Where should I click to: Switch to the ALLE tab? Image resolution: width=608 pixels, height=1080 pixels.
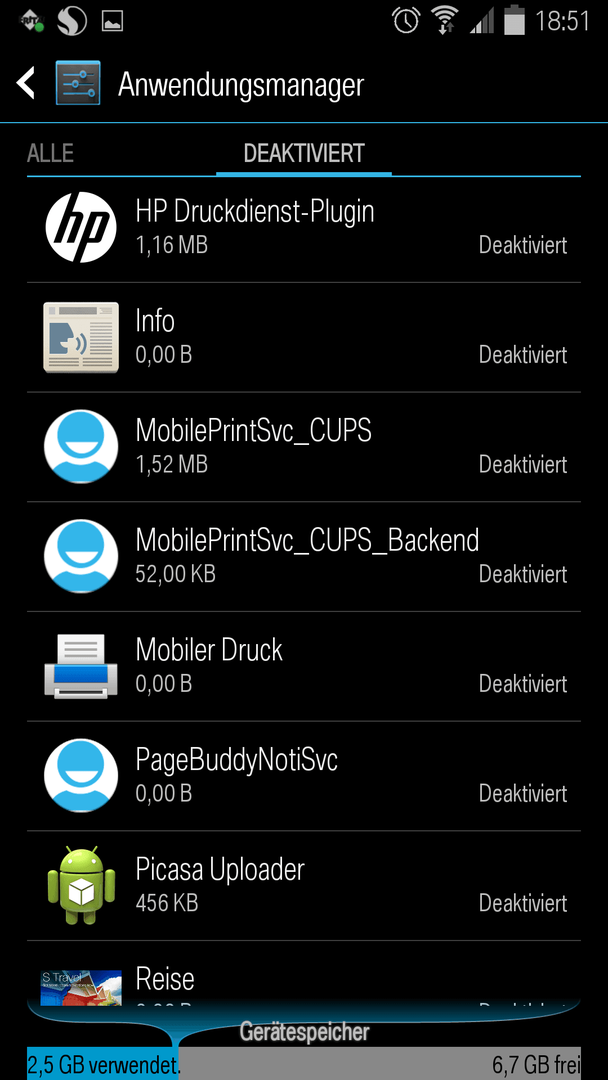[x=50, y=154]
